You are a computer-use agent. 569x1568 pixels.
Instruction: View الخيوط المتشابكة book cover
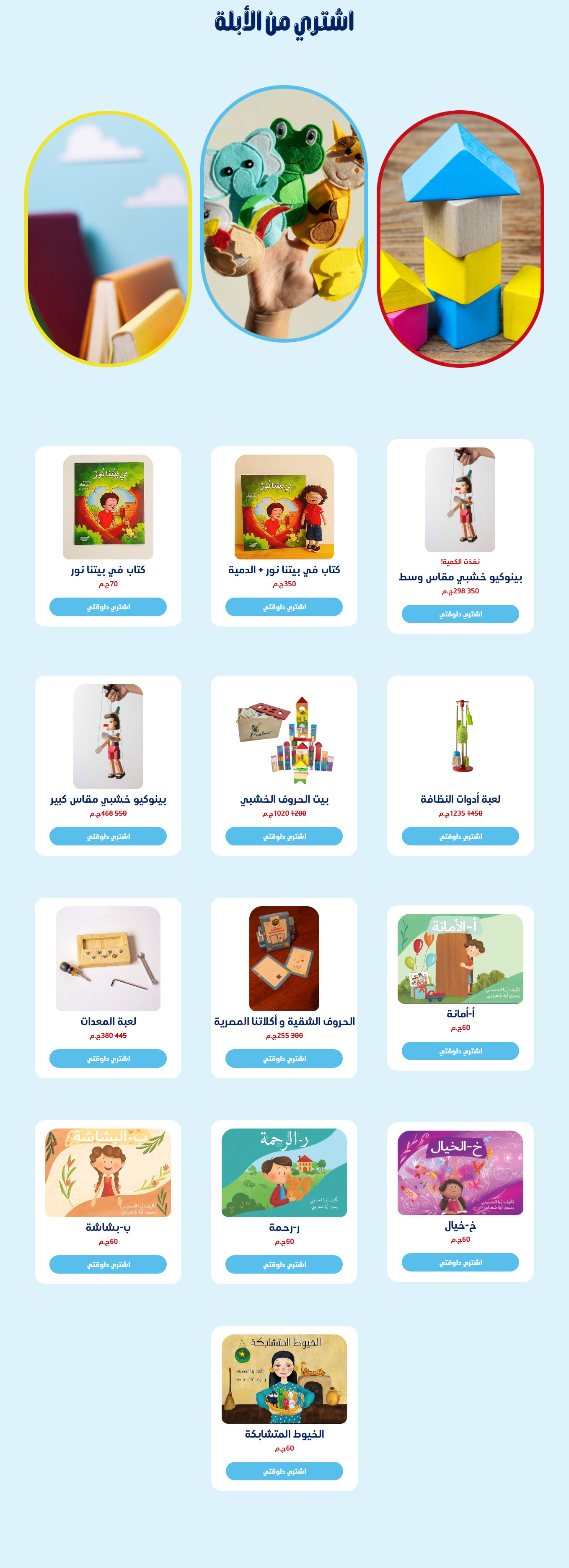pyautogui.click(x=284, y=1379)
